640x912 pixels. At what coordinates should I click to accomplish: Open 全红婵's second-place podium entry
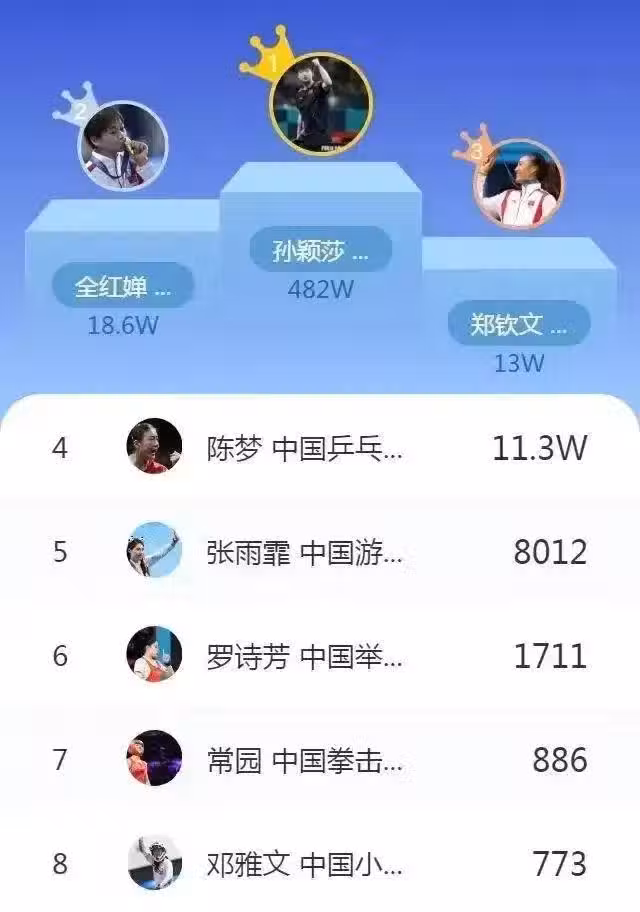(x=123, y=287)
